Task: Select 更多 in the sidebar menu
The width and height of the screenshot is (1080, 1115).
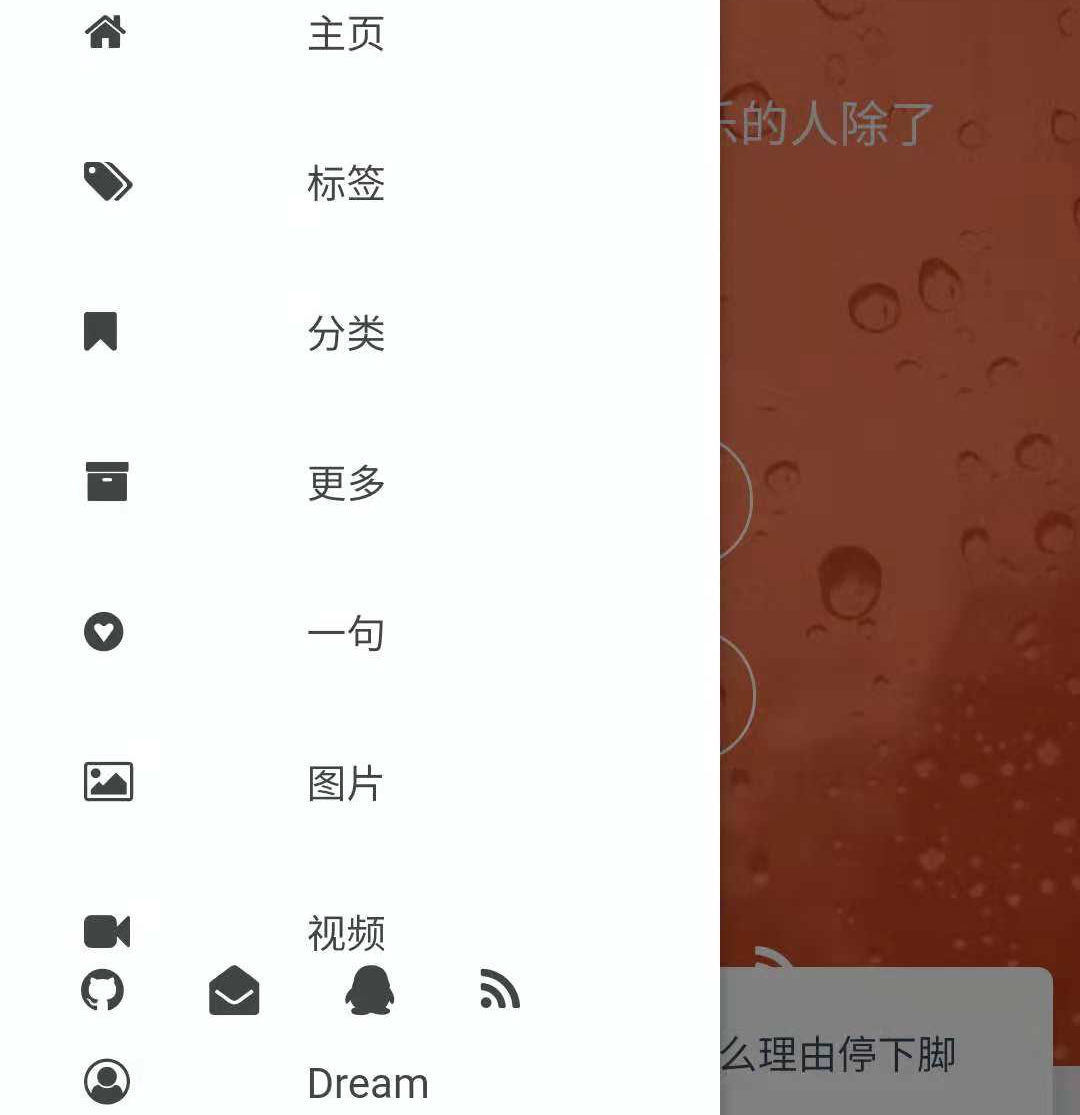Action: pyautogui.click(x=345, y=484)
